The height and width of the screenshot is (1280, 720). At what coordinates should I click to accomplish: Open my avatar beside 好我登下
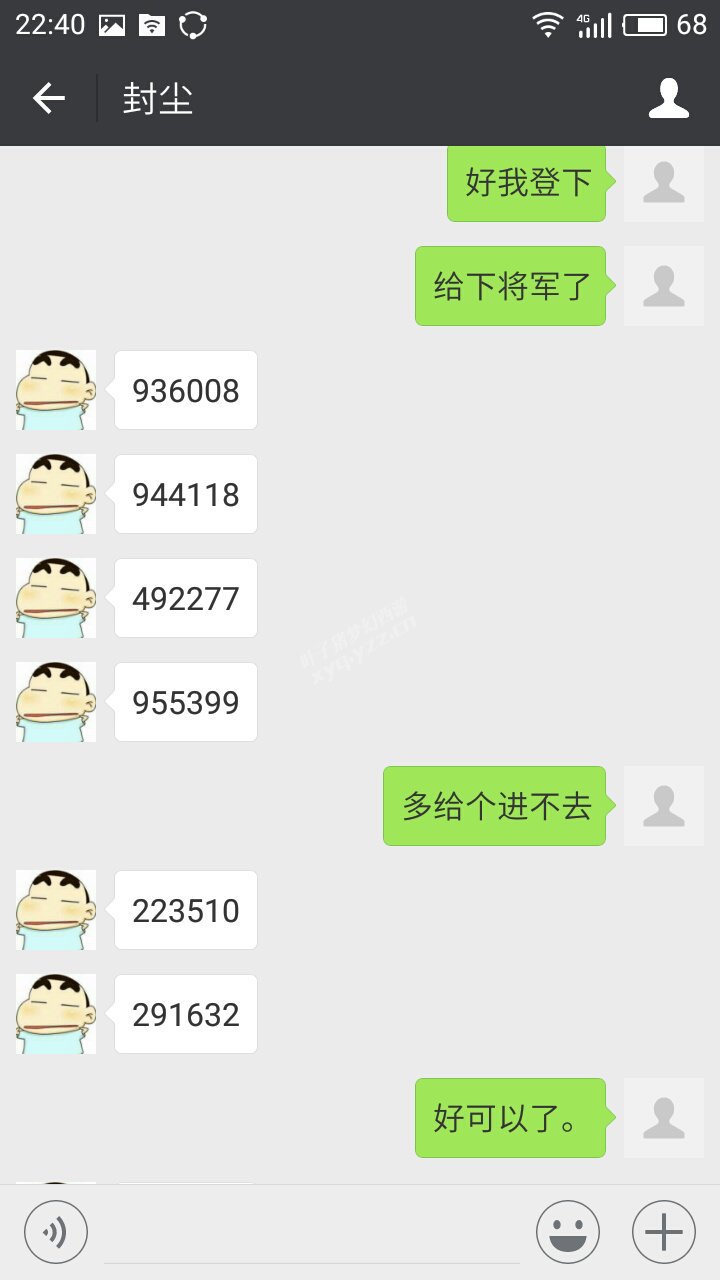(663, 183)
